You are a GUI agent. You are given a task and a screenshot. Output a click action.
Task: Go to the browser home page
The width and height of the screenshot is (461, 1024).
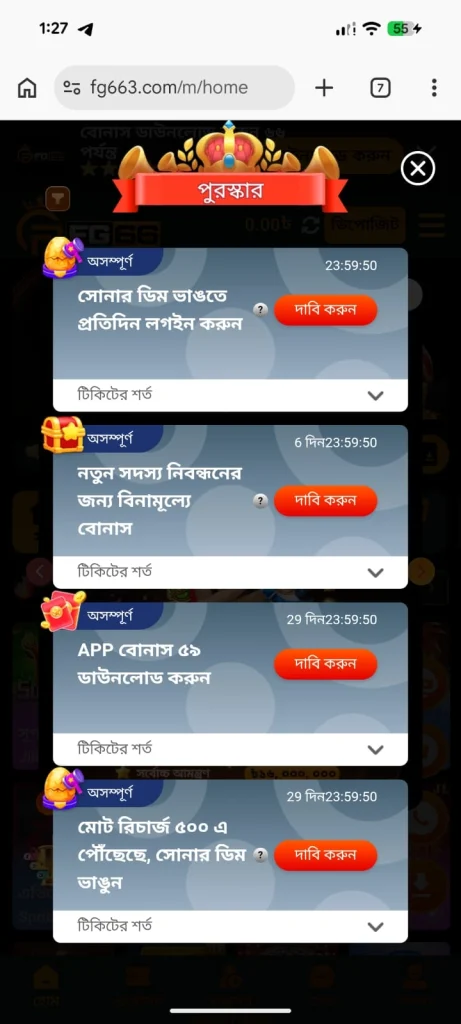click(x=27, y=88)
